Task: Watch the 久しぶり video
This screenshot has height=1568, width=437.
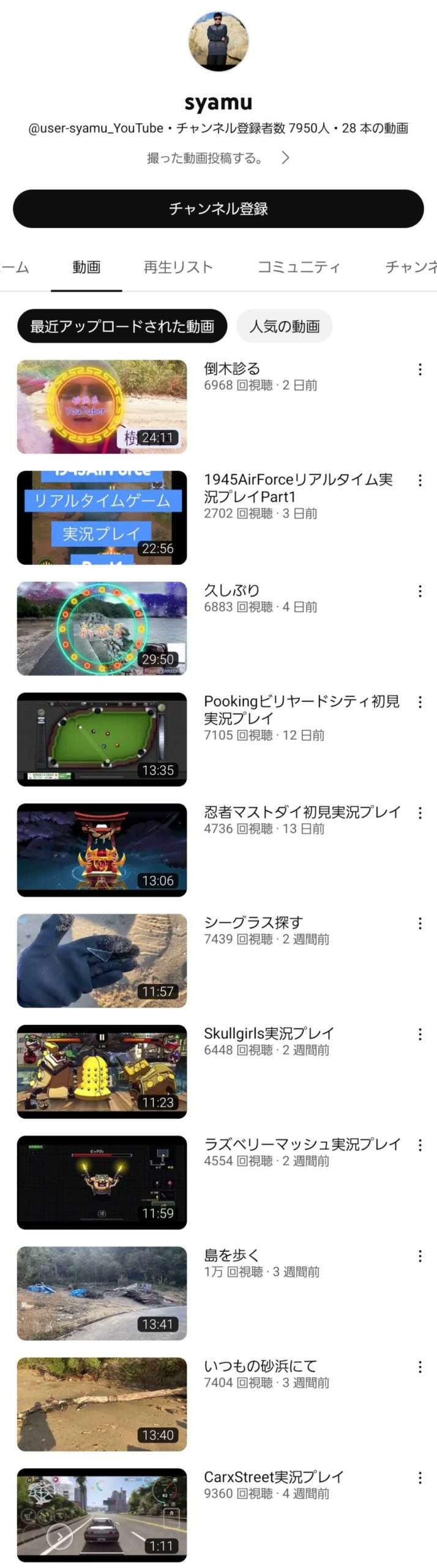Action: (x=102, y=628)
